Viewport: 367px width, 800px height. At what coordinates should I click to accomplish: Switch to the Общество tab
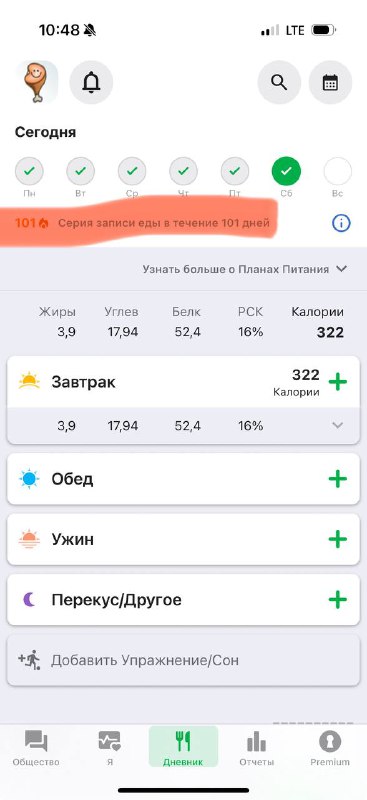(36, 747)
